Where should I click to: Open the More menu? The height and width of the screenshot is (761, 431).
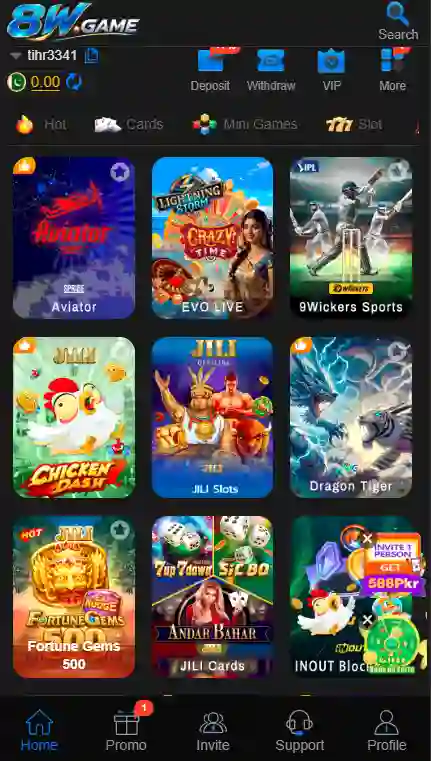(393, 69)
